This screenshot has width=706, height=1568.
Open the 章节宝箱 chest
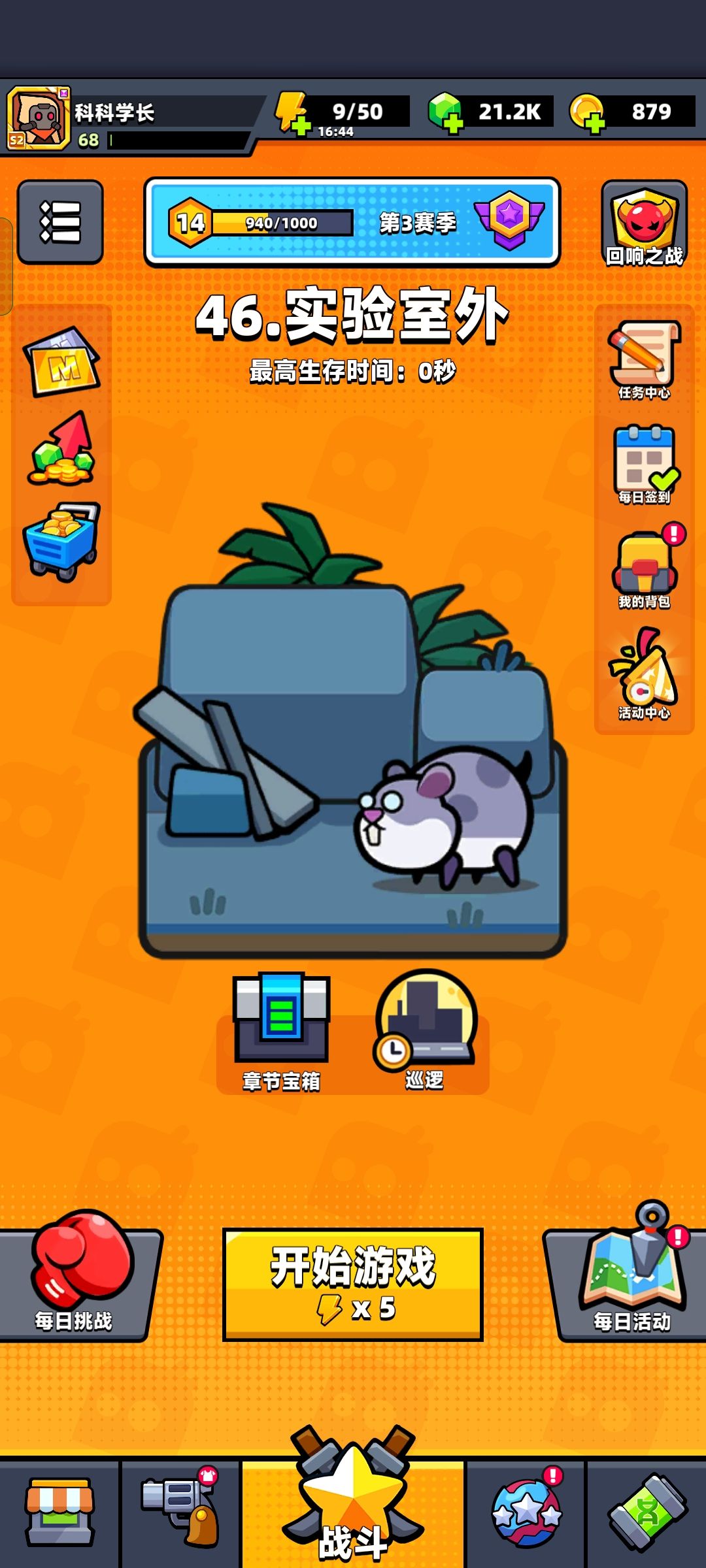pyautogui.click(x=282, y=1032)
